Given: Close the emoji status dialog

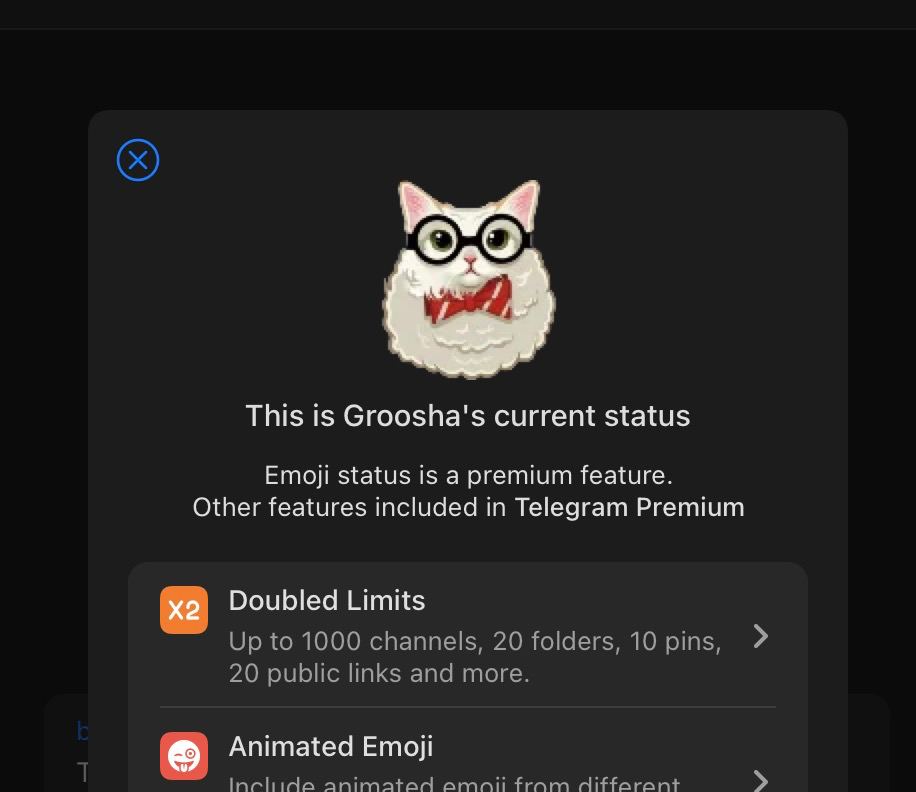Looking at the screenshot, I should point(138,160).
